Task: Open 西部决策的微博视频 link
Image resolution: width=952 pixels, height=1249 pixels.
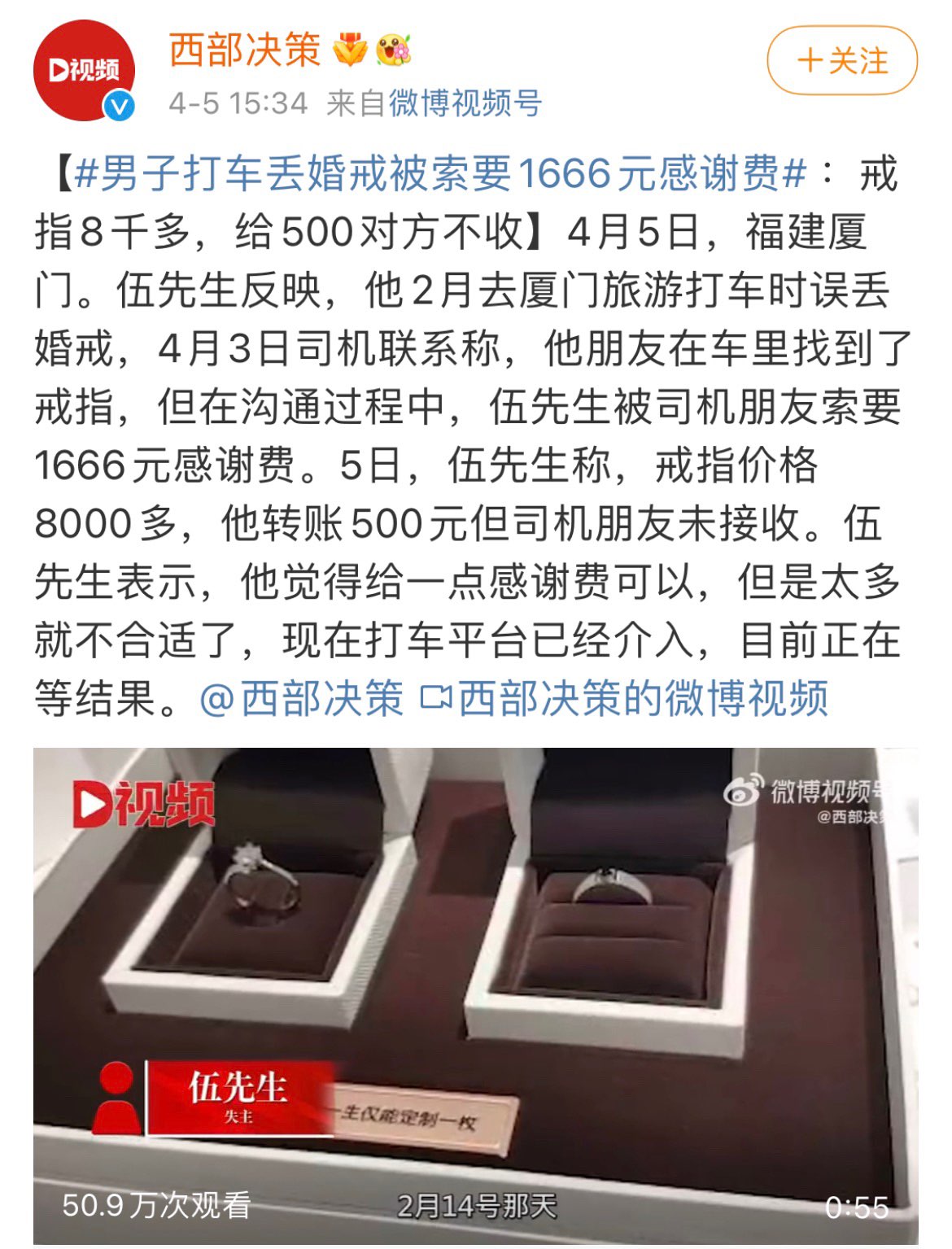Action: [x=625, y=699]
